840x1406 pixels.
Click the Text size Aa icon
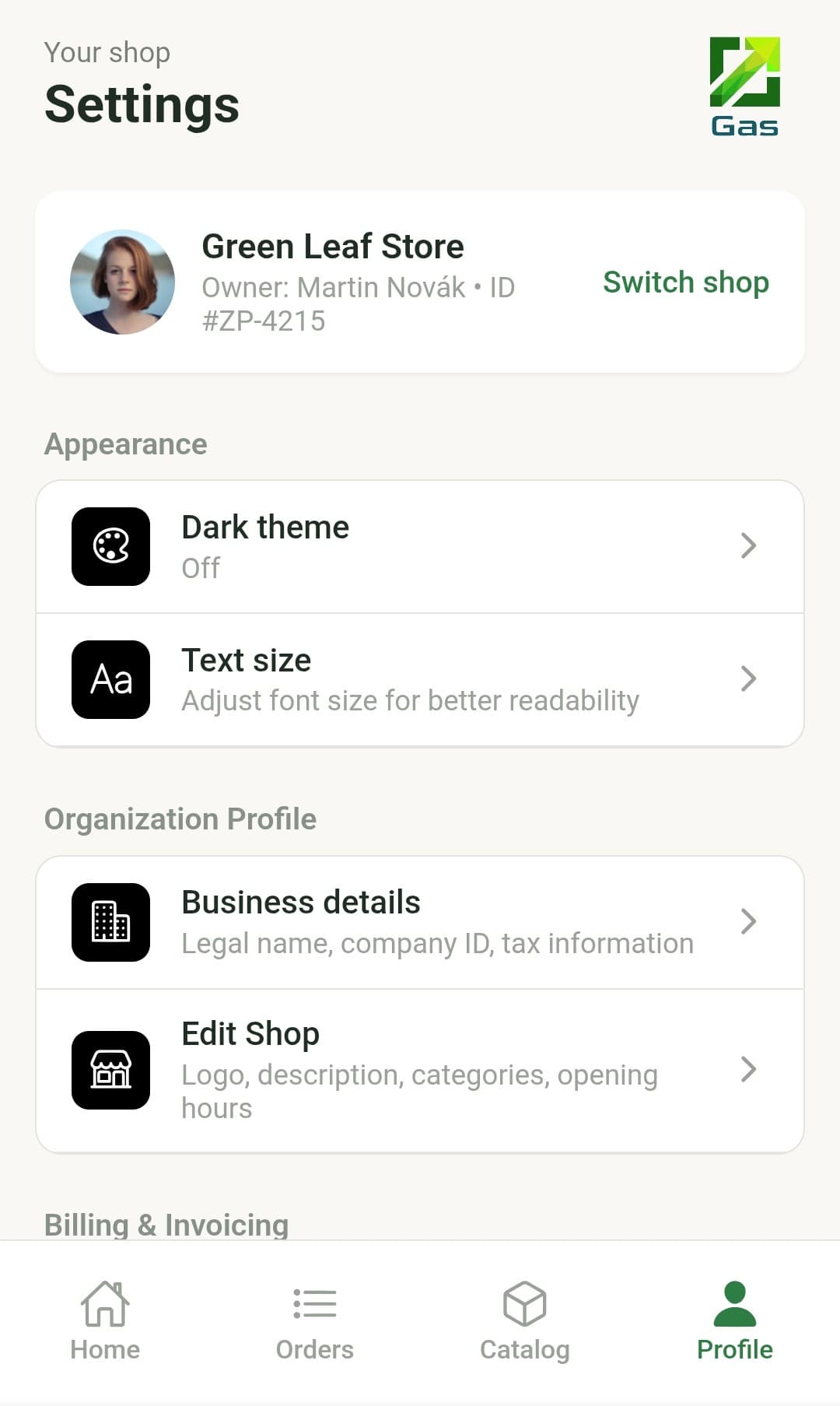tap(110, 678)
